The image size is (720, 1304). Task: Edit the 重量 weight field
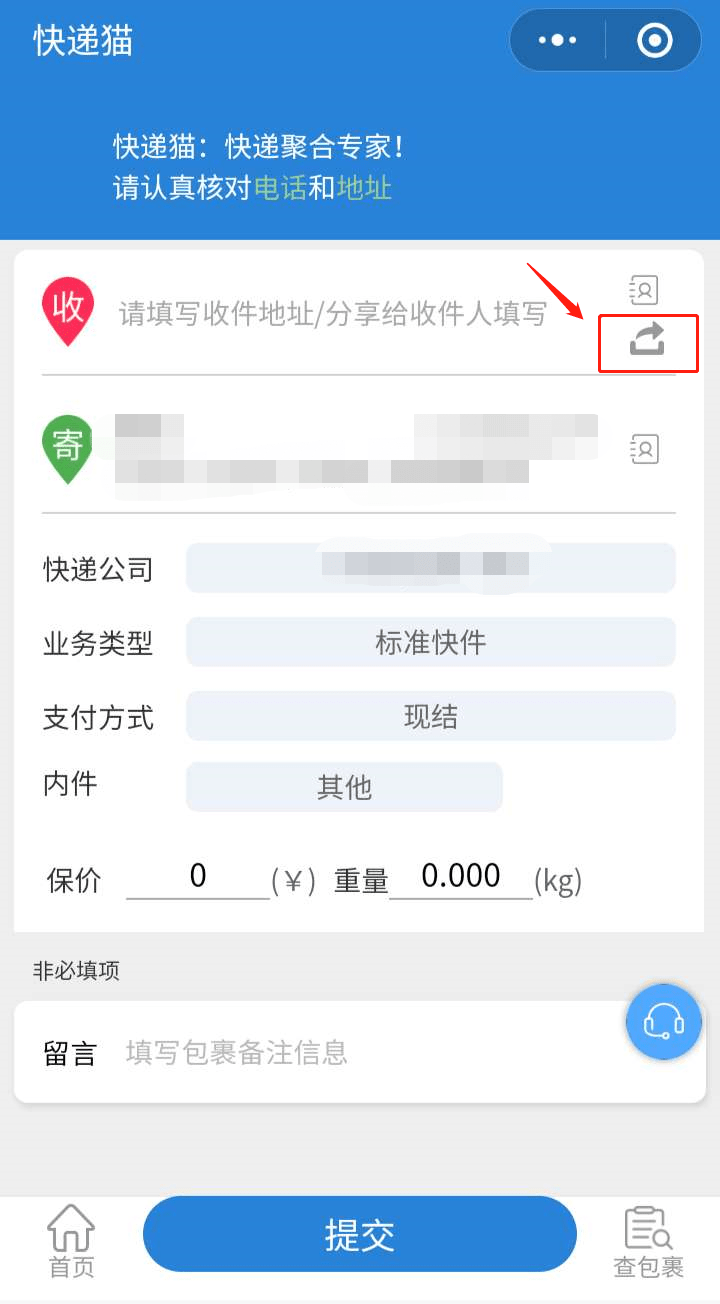coord(461,878)
